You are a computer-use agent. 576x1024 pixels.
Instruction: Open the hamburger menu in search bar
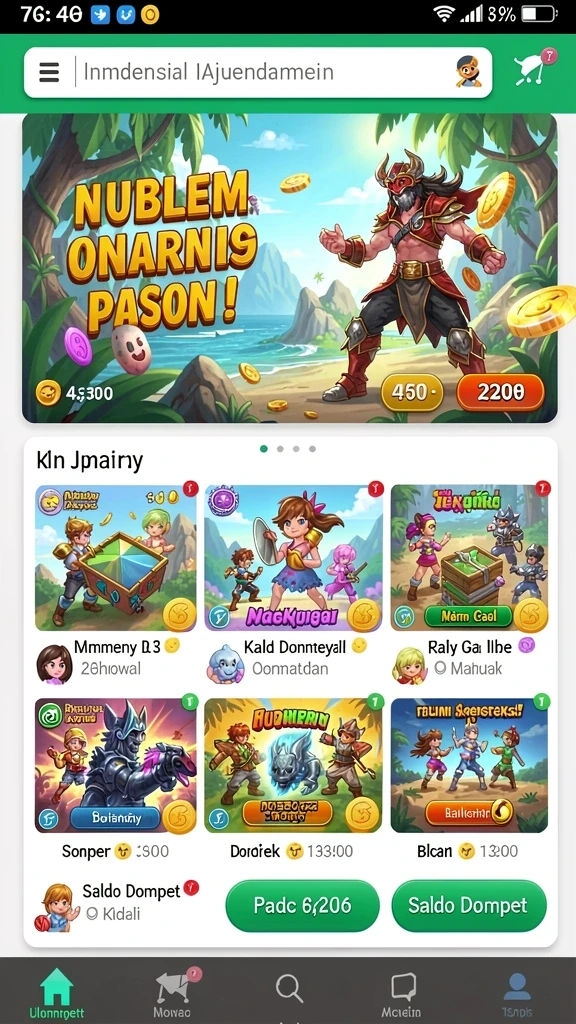[x=50, y=72]
